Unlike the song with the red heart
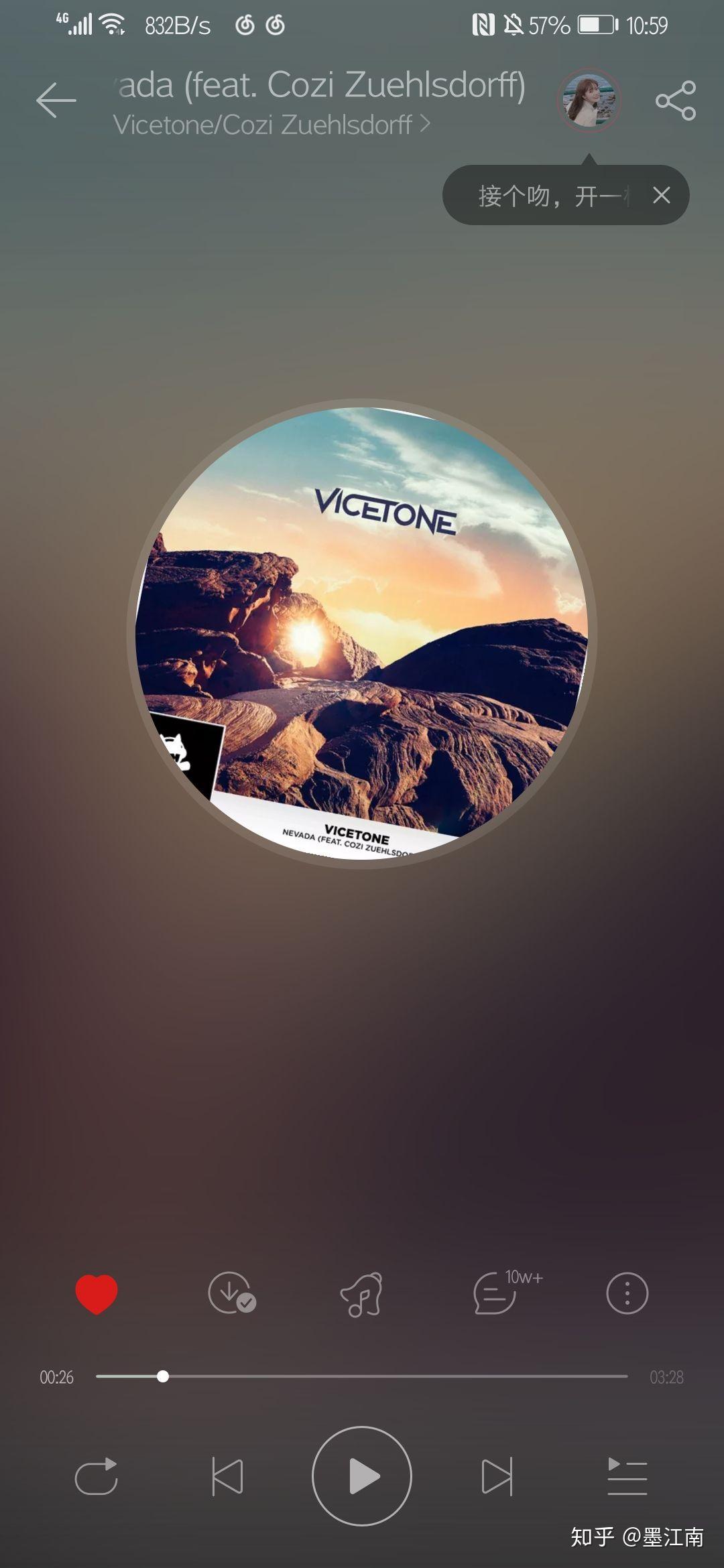The image size is (724, 1568). click(x=97, y=1293)
